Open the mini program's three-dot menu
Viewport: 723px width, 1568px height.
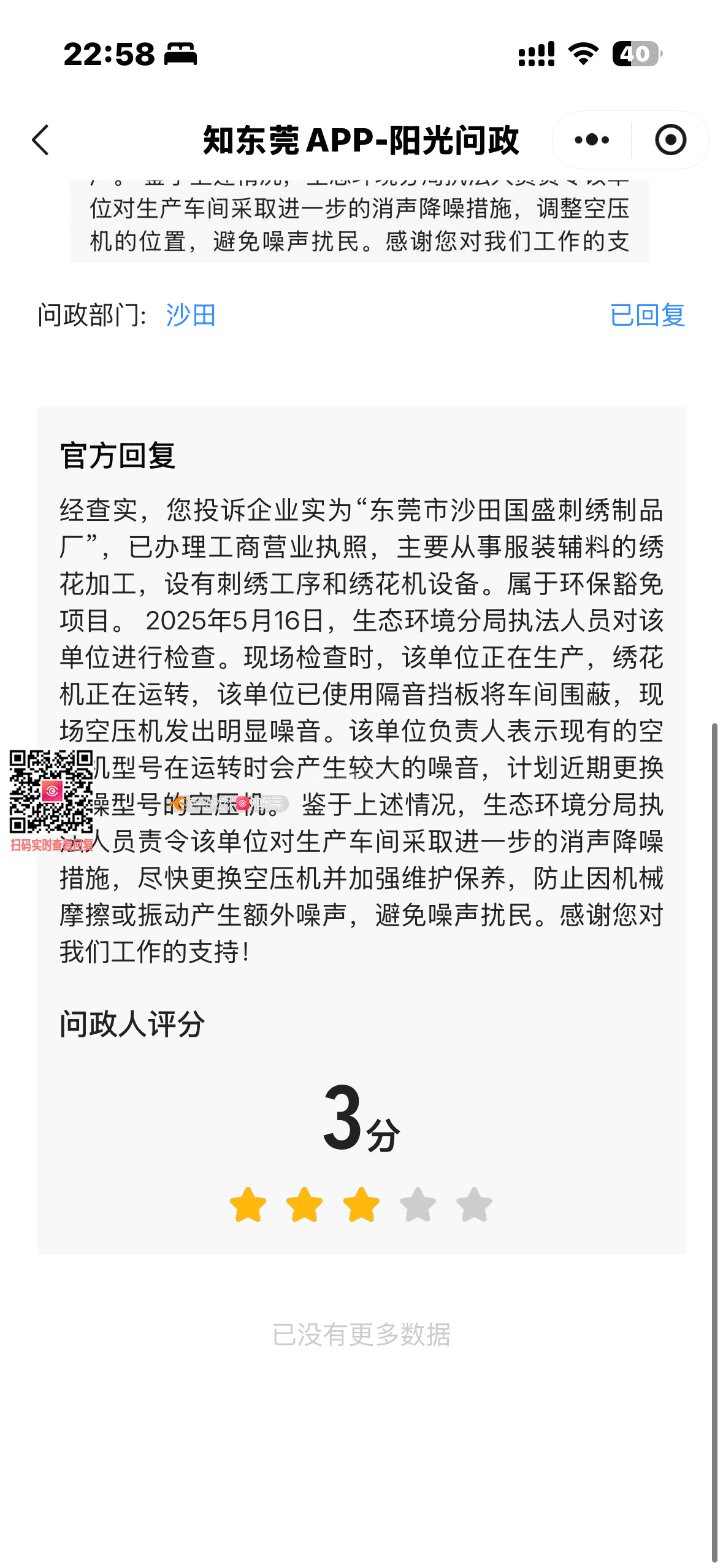tap(592, 140)
